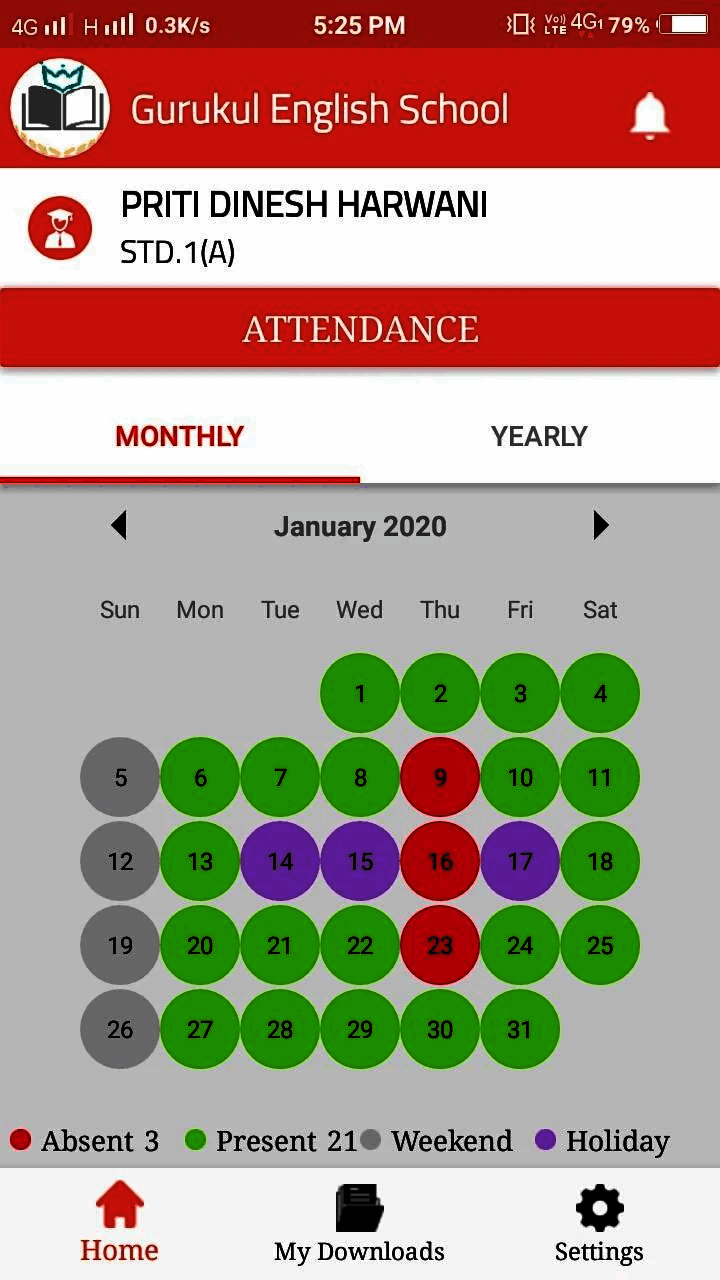Open the Settings tab

click(x=599, y=1224)
